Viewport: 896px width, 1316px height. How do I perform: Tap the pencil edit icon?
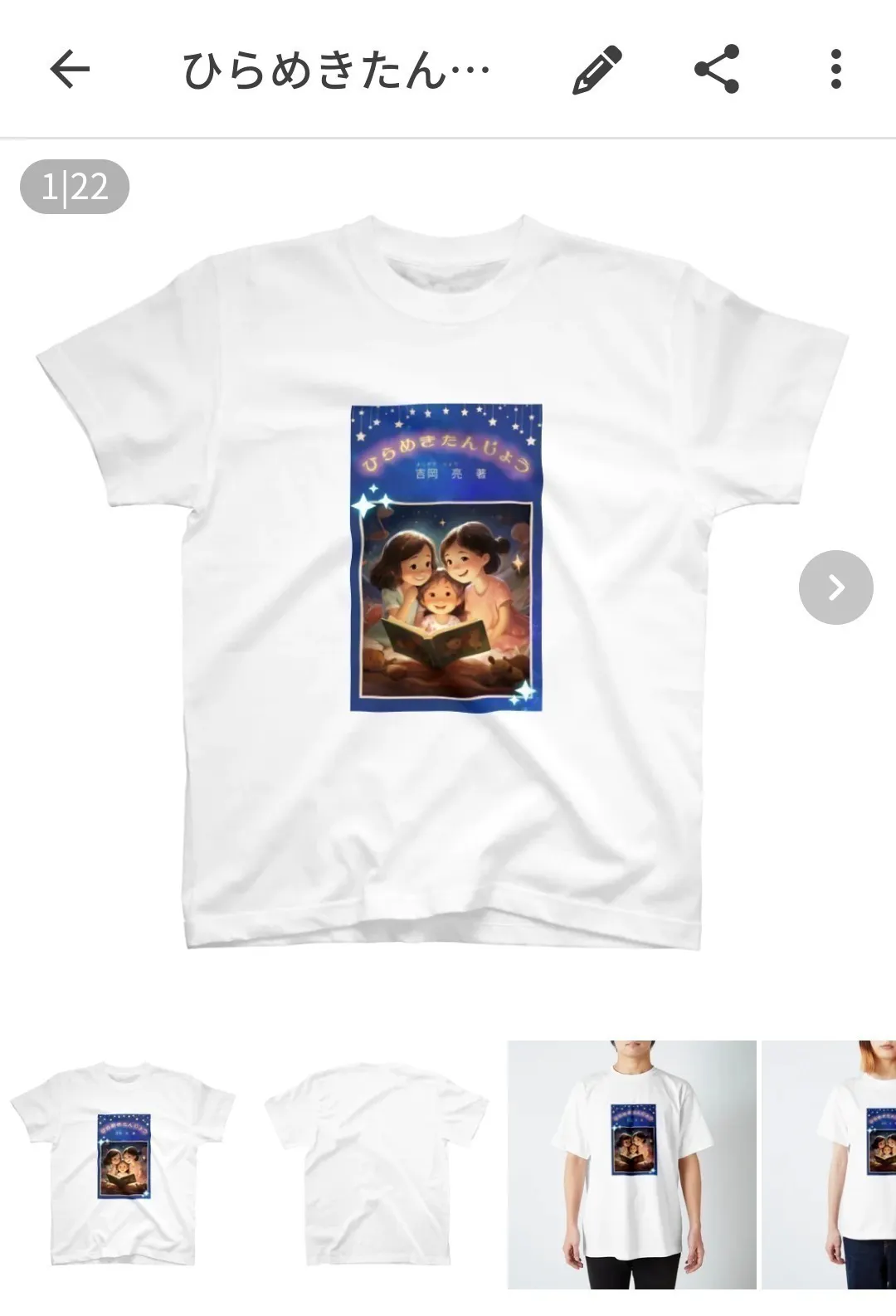(x=597, y=70)
